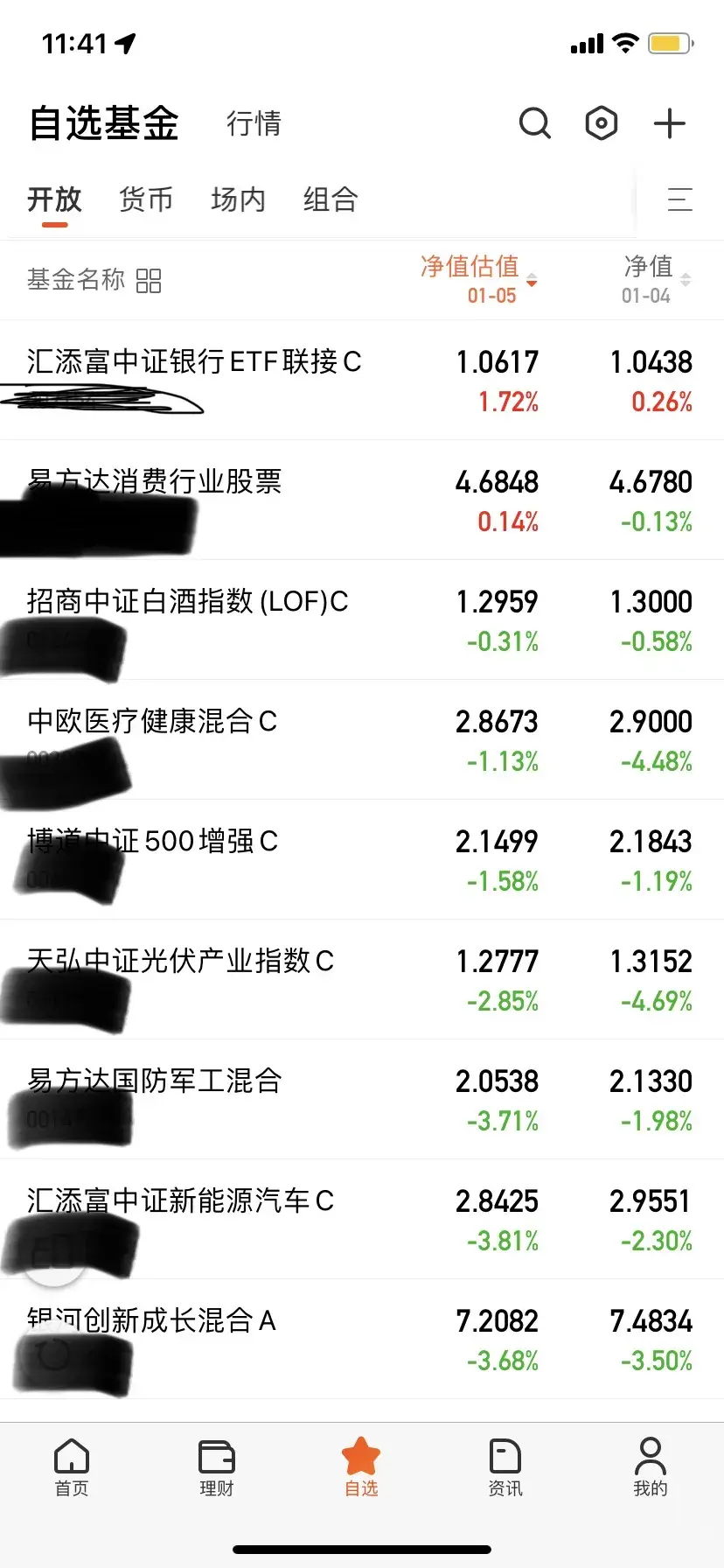The image size is (724, 1568).
Task: Open the hexagon settings icon
Action: [602, 123]
